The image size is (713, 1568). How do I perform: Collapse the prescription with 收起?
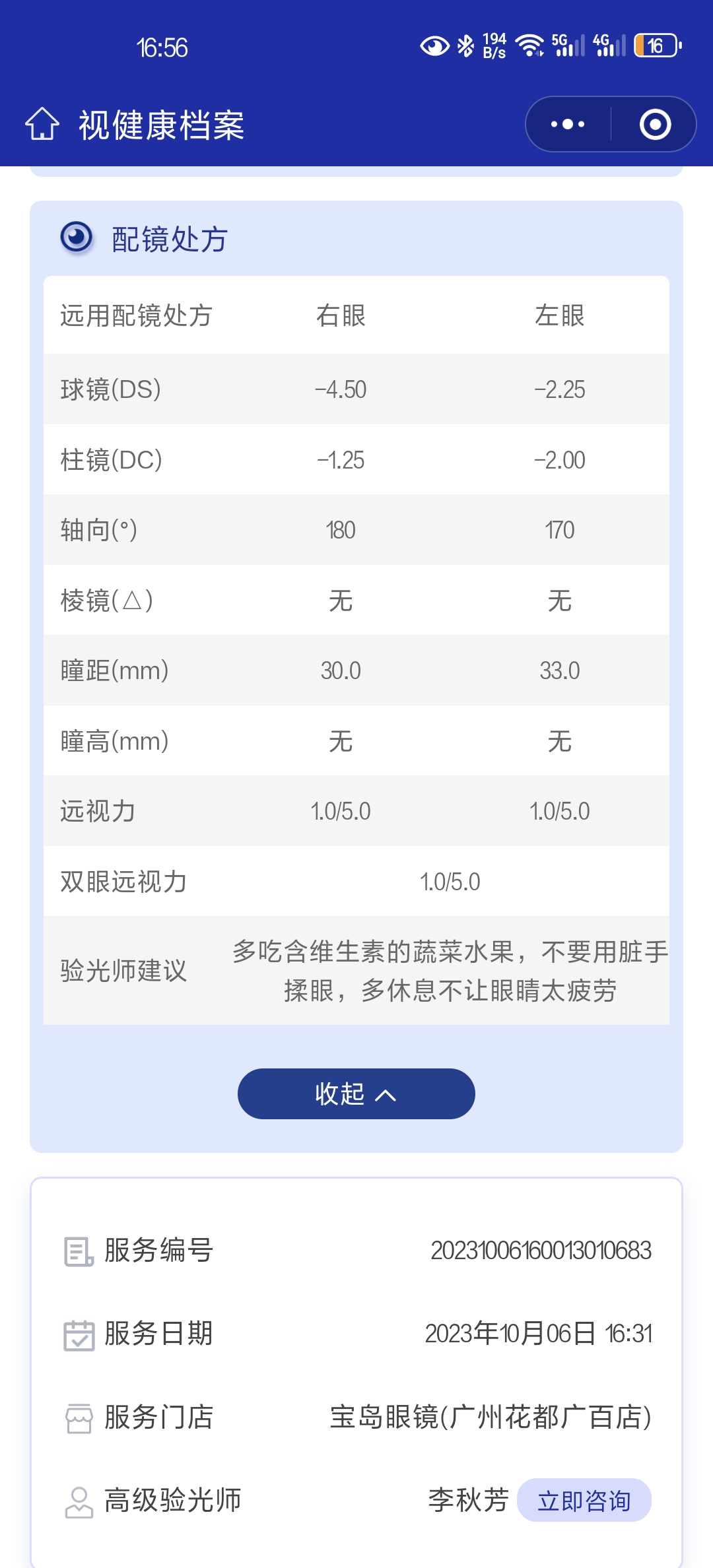tap(356, 1094)
